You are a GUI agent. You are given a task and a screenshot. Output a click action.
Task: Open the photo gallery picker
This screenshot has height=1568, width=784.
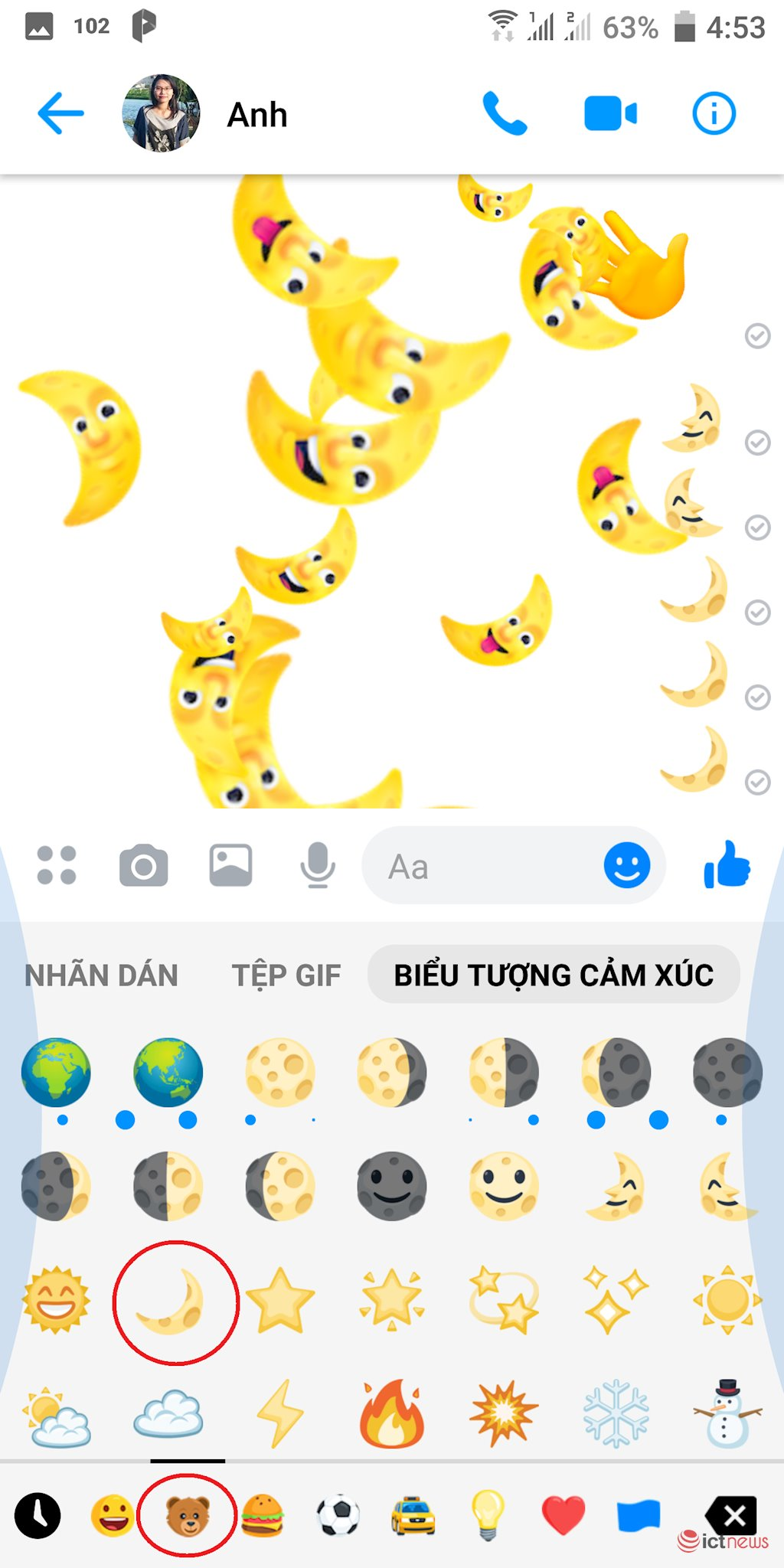(230, 866)
